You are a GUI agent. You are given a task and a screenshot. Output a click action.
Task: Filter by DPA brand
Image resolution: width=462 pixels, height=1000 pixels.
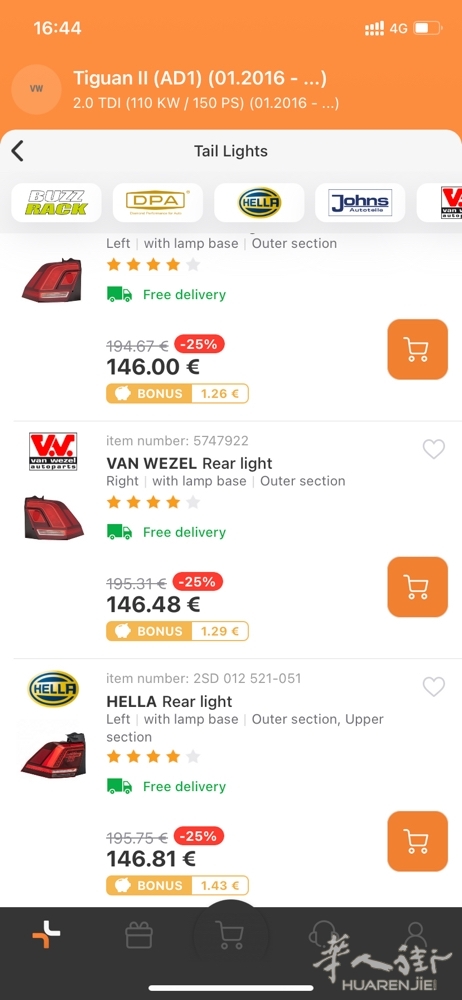158,203
